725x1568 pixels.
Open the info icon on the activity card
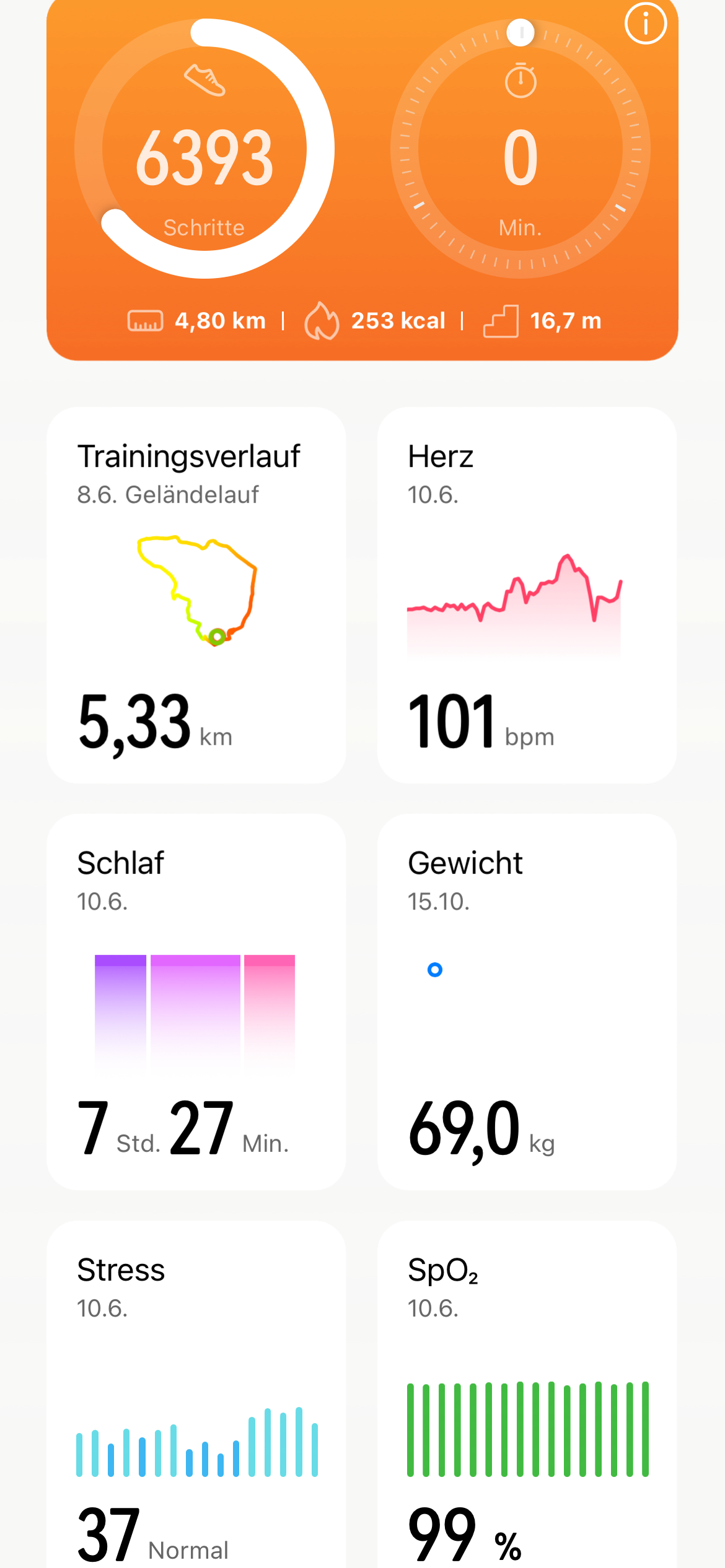pyautogui.click(x=645, y=24)
